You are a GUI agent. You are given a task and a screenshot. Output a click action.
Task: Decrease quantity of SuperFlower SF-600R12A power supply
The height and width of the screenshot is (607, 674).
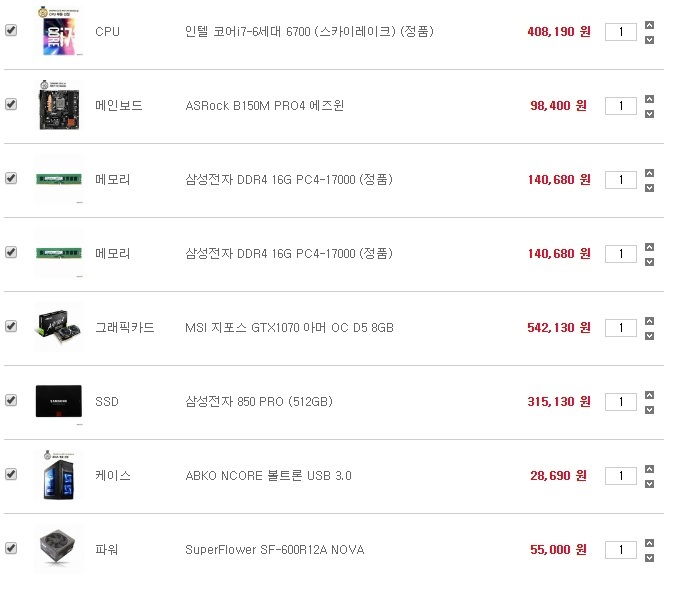coord(649,558)
